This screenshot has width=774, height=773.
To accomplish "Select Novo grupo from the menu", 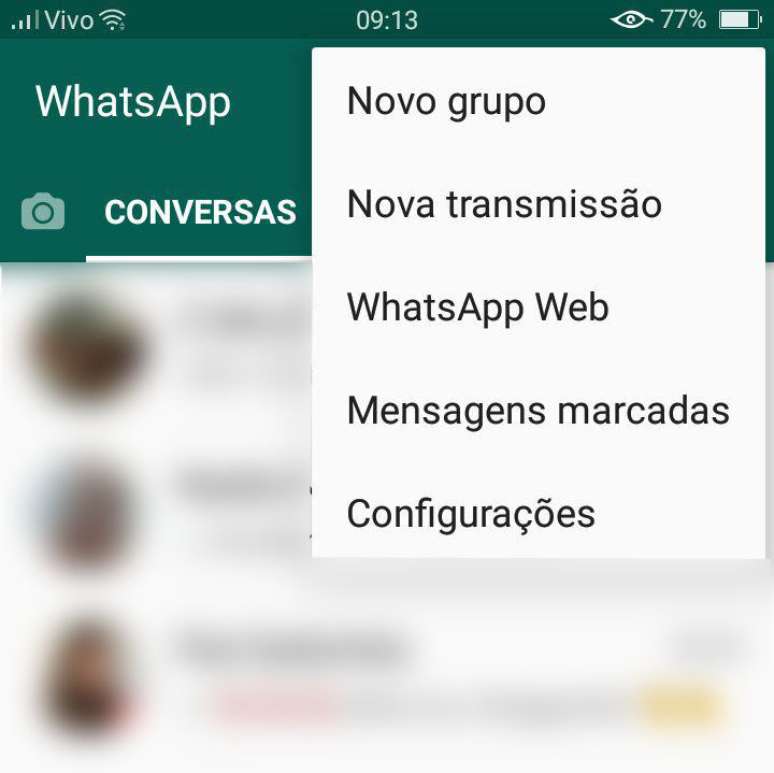I will coord(446,102).
